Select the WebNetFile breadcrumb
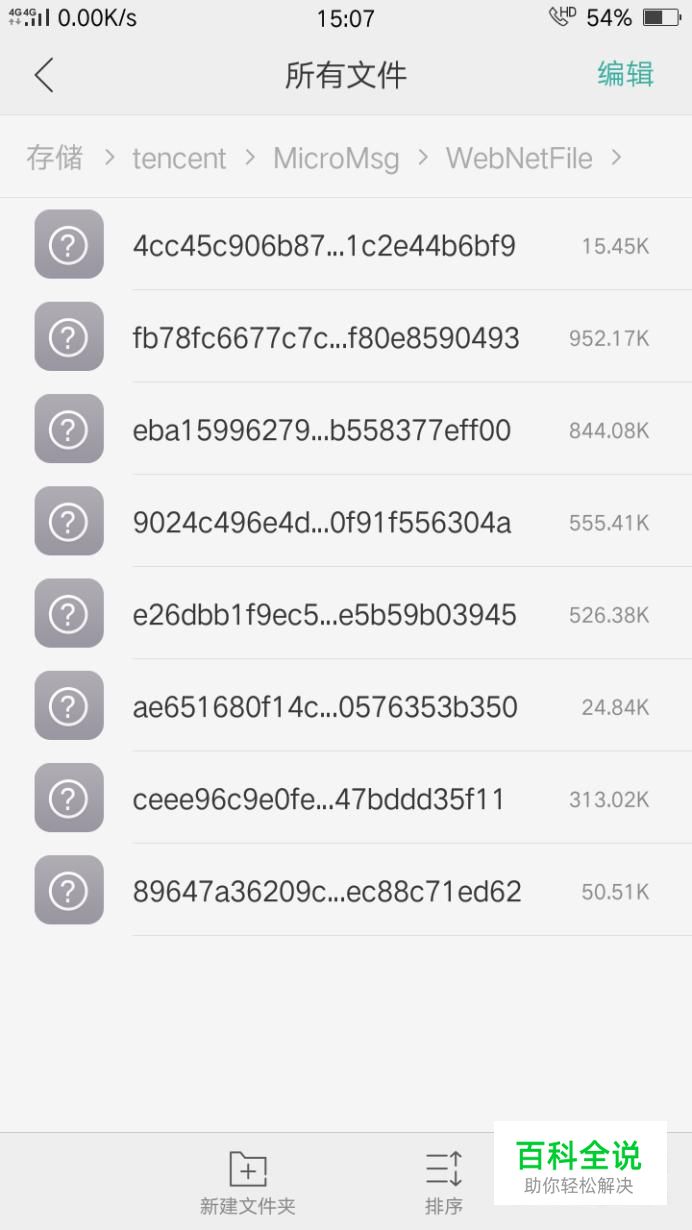The image size is (692, 1230). tap(519, 158)
